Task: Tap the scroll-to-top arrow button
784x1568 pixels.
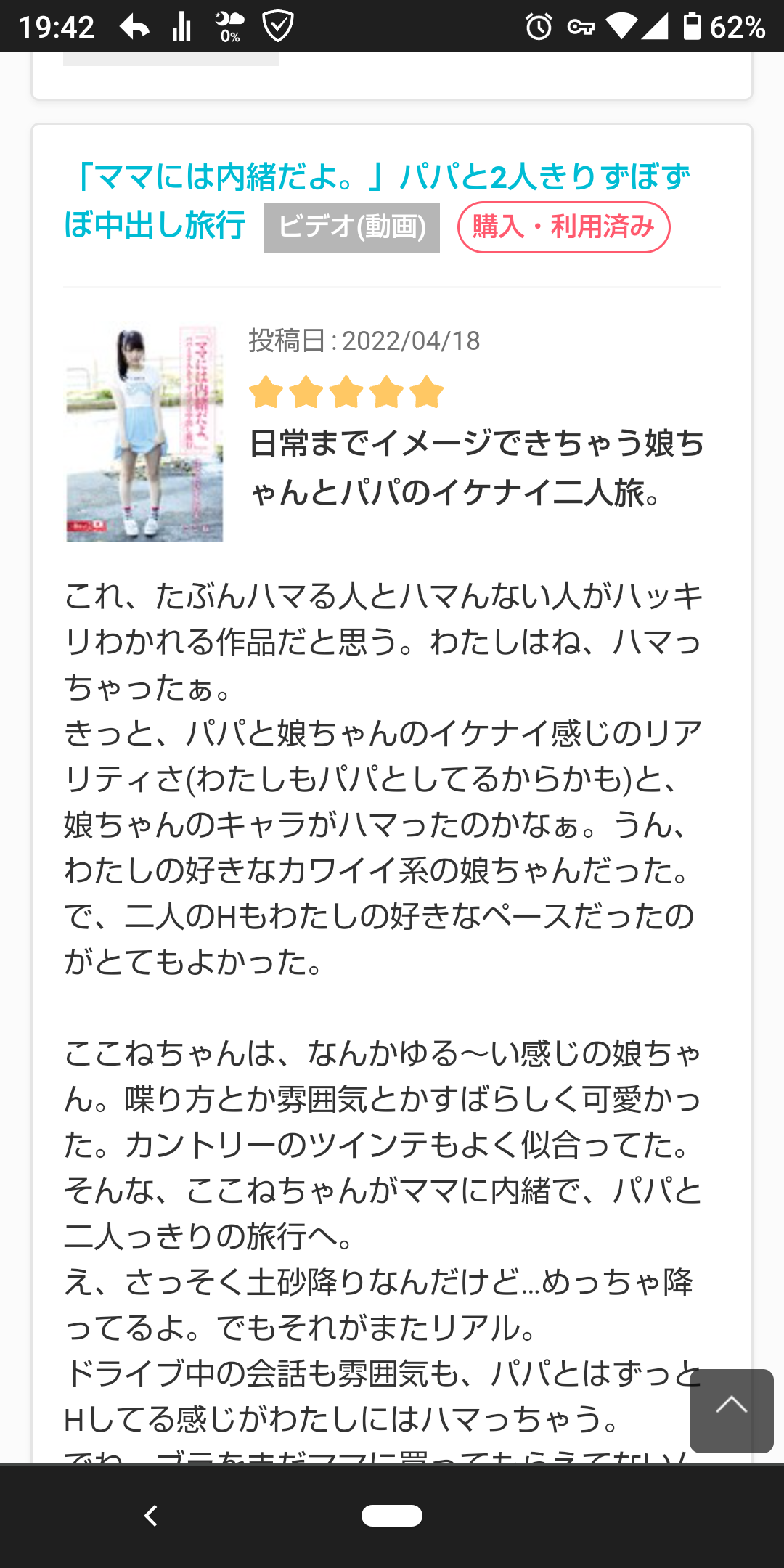Action: pos(731,1410)
